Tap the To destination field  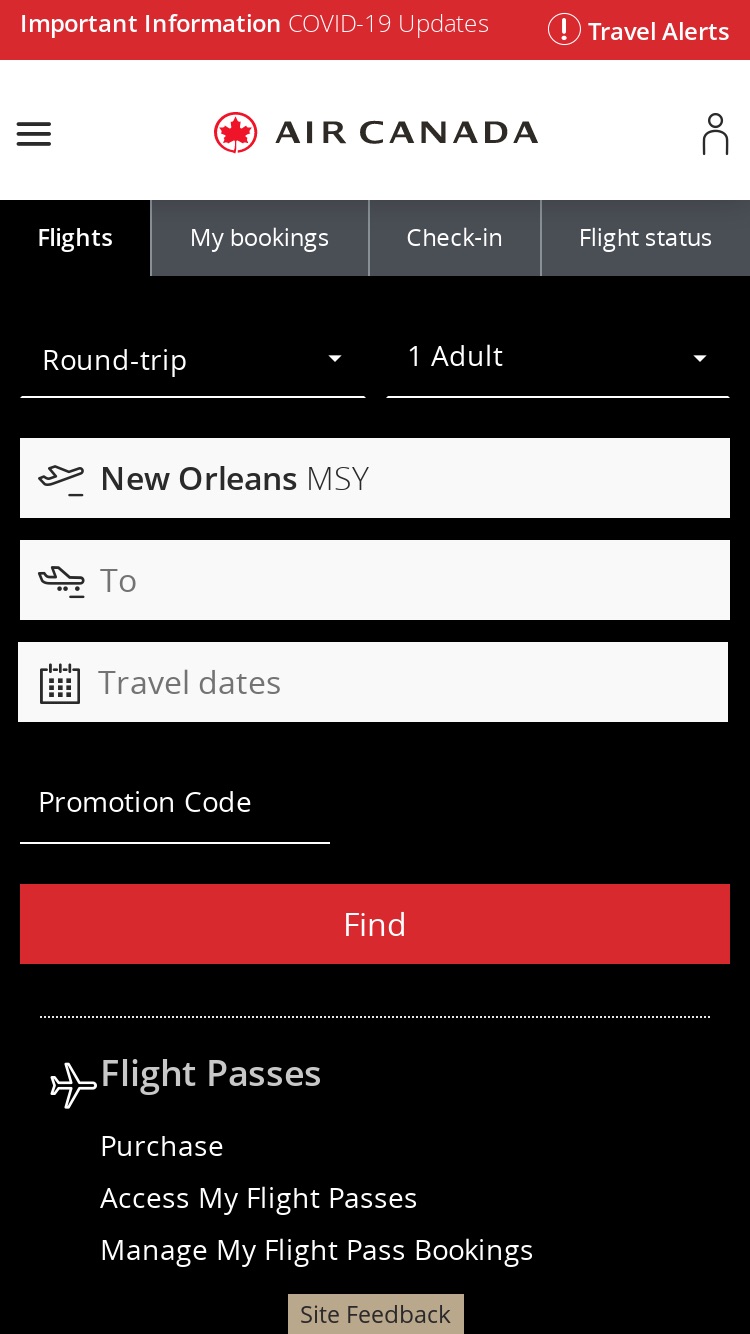375,580
